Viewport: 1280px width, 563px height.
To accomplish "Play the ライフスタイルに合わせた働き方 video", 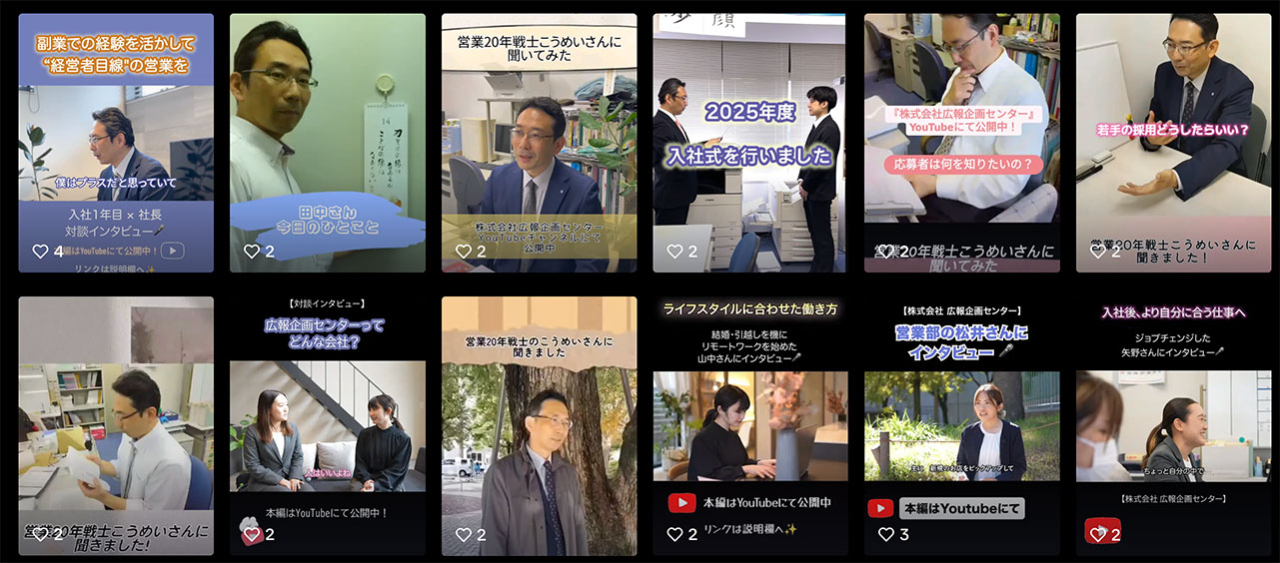I will [749, 425].
